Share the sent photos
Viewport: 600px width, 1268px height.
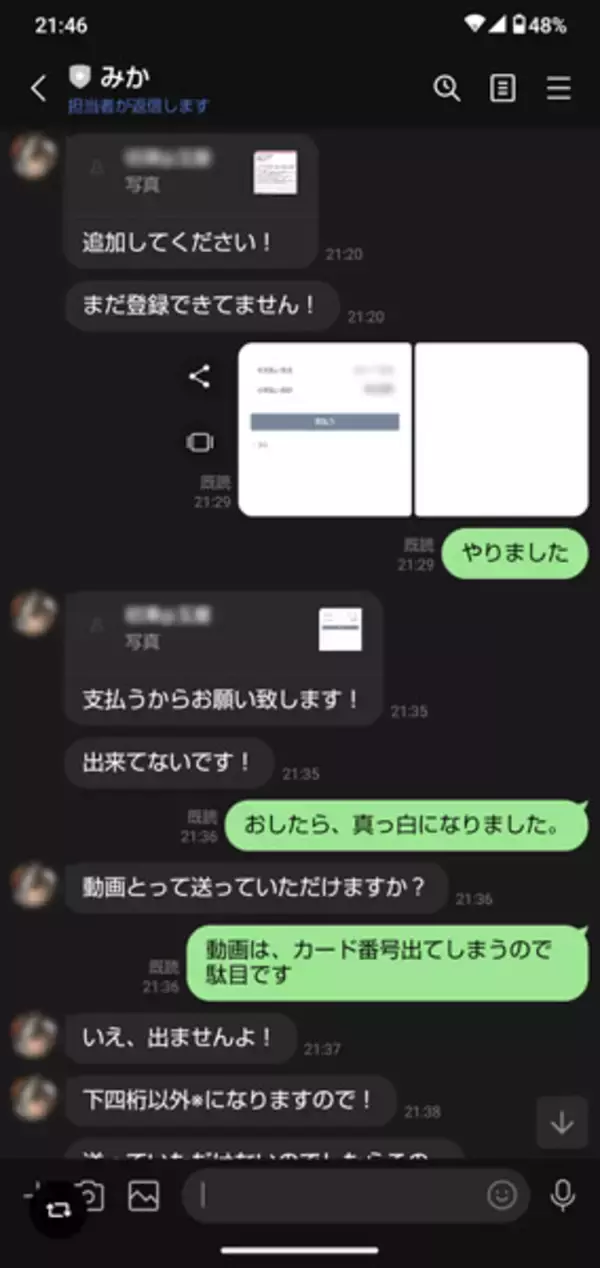[x=200, y=376]
